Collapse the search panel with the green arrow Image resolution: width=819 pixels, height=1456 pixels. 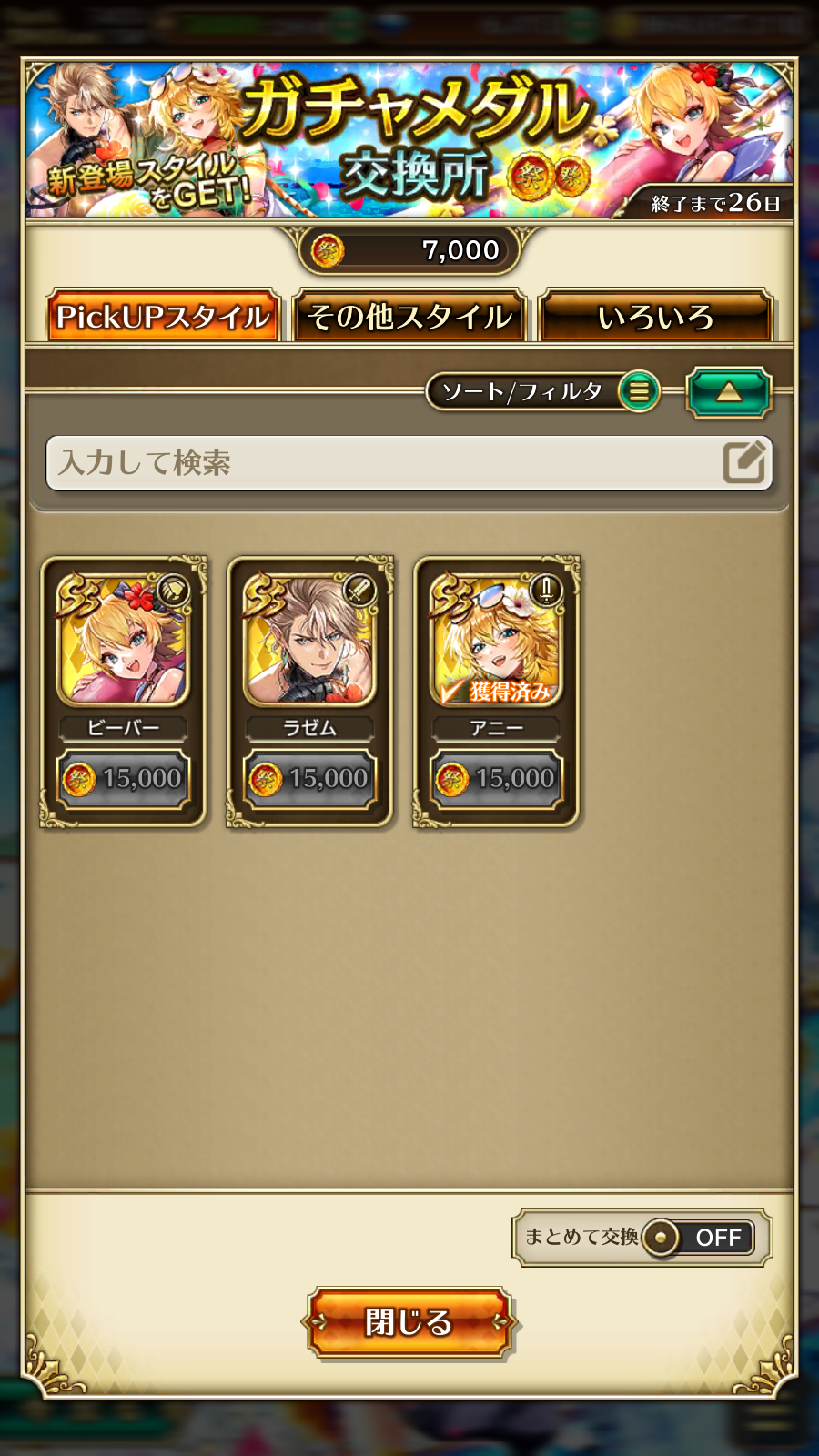[x=728, y=392]
